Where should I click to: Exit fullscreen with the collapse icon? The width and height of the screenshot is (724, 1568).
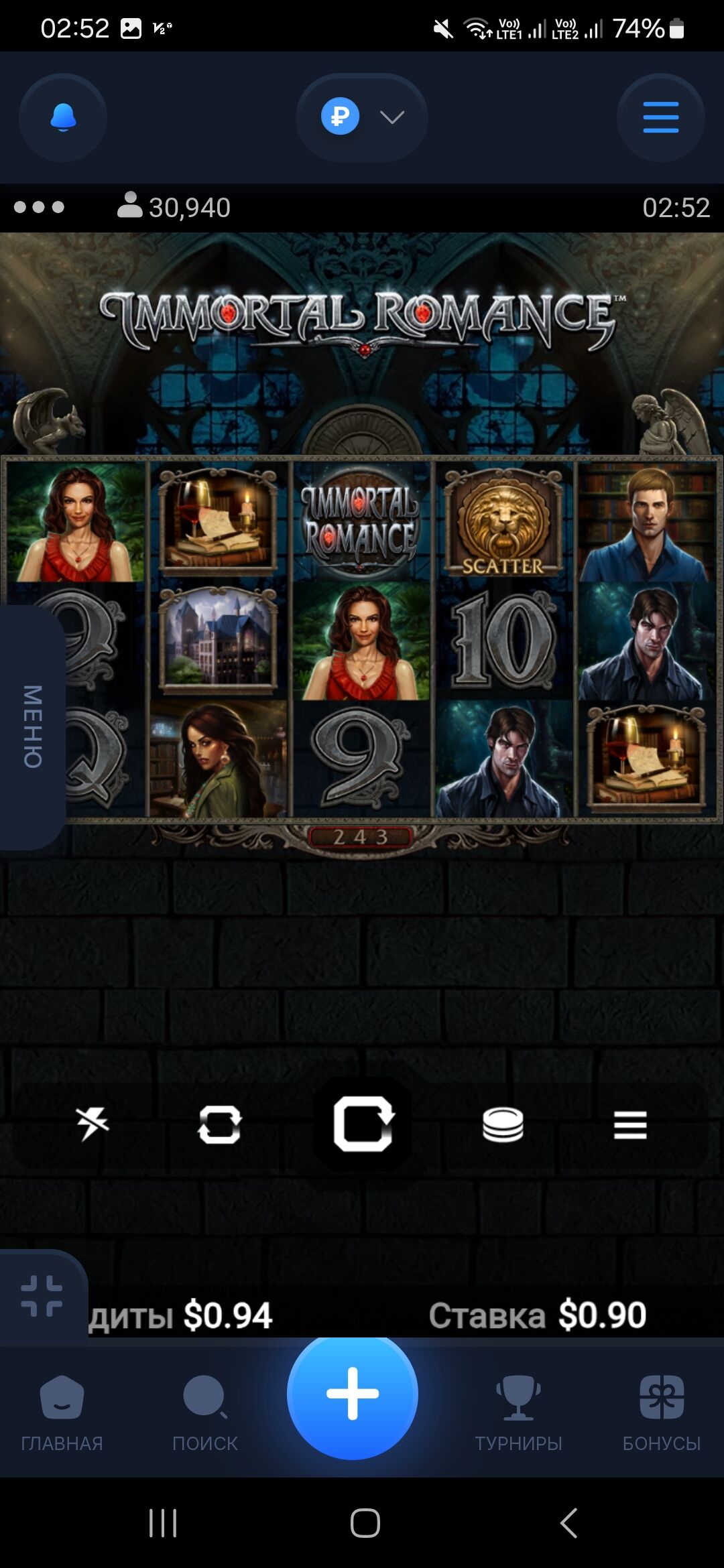tap(42, 1296)
